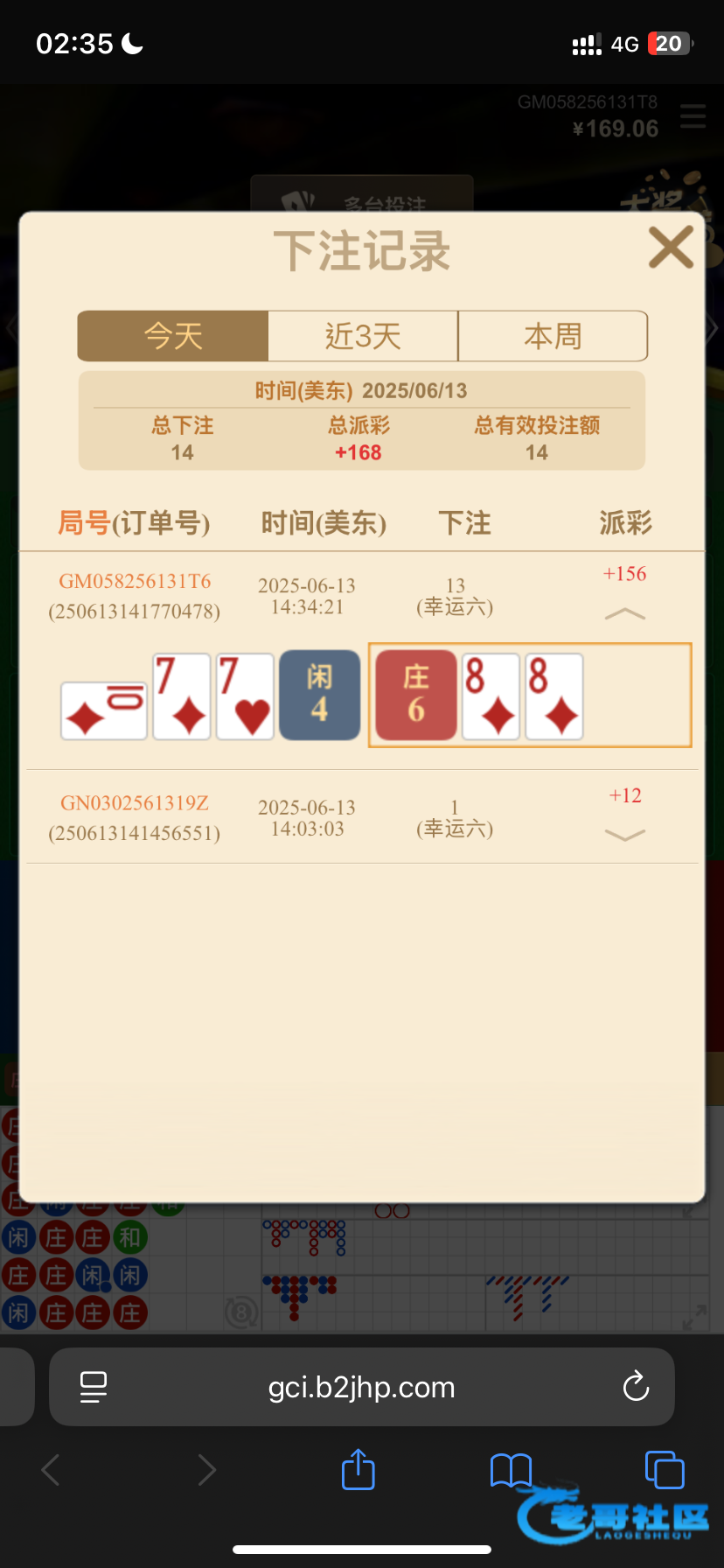Open Safari bookmarks

click(511, 1469)
